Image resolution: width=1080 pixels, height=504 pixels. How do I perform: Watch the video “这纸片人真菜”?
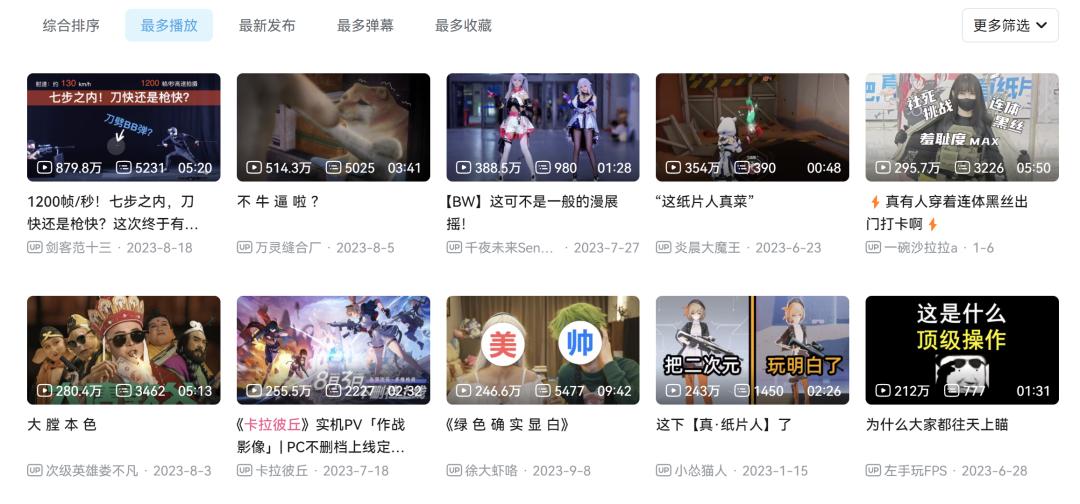(x=752, y=127)
